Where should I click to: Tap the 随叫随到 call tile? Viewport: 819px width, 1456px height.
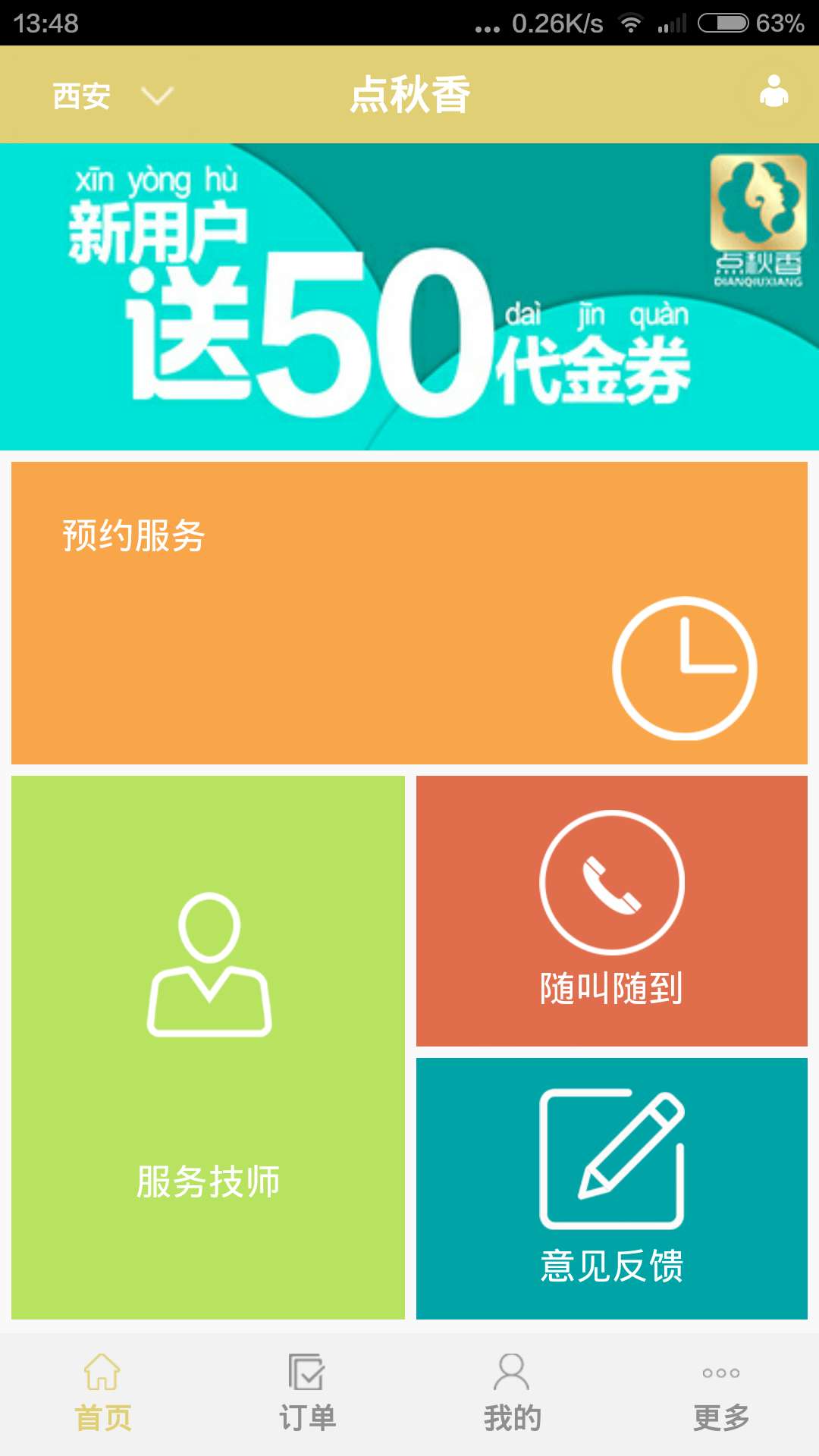611,911
